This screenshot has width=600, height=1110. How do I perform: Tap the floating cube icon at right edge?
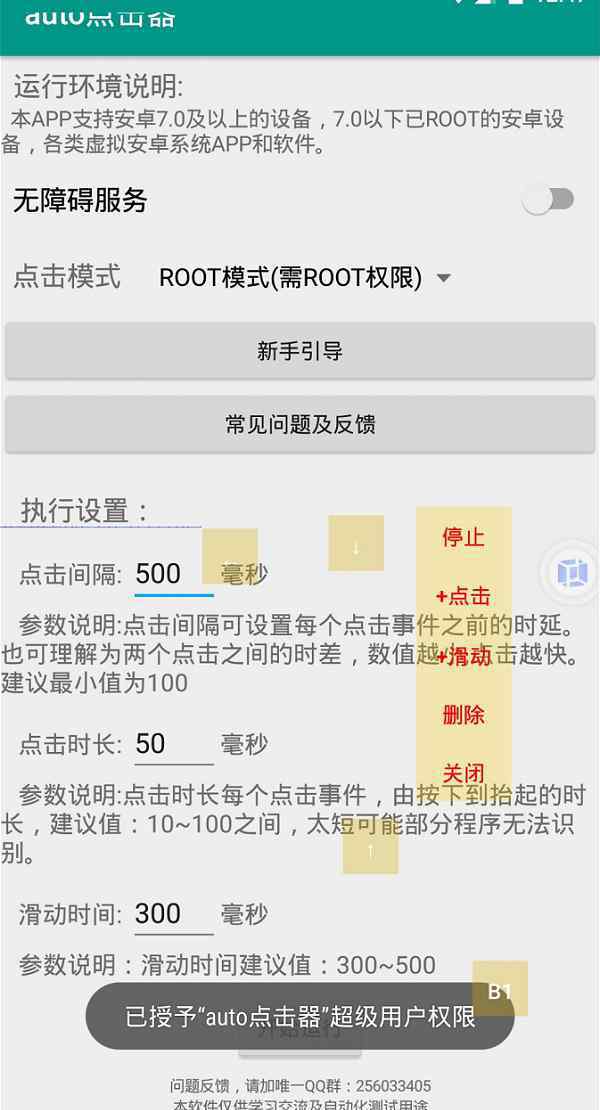[572, 573]
